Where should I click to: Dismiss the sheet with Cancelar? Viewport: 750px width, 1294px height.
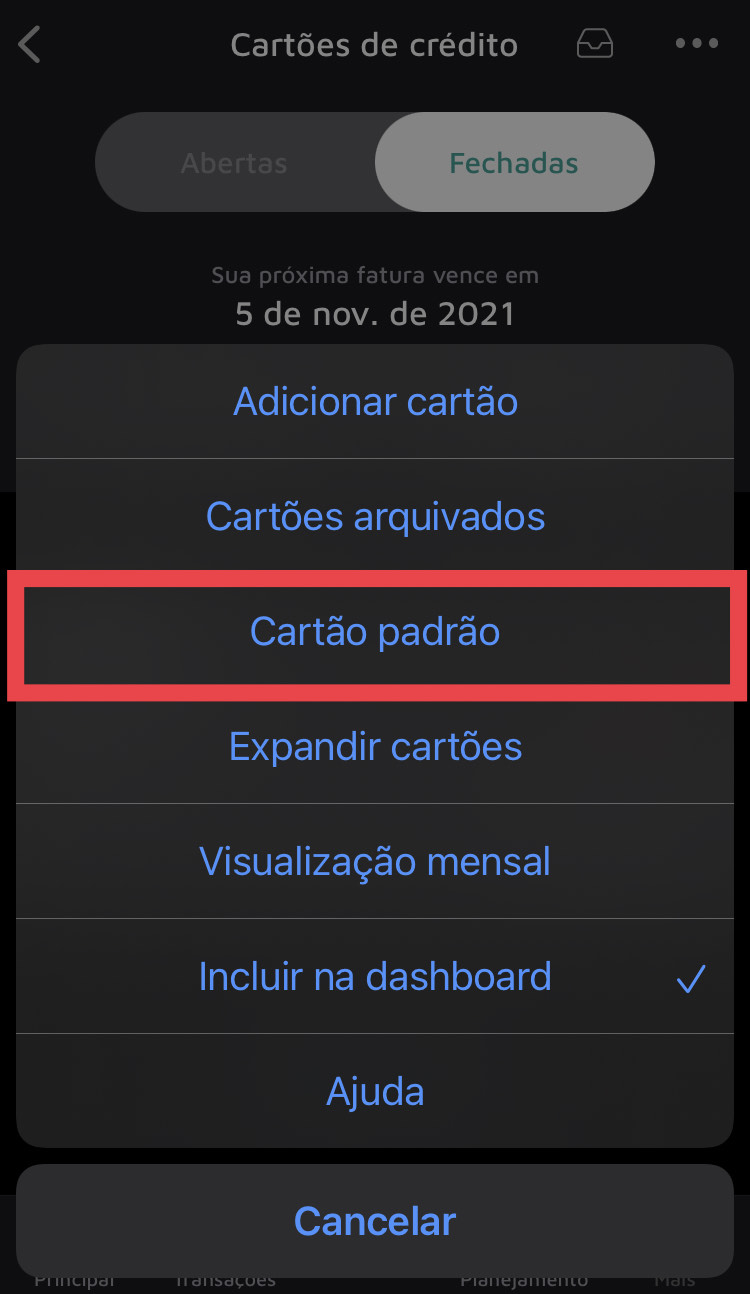tap(375, 1221)
